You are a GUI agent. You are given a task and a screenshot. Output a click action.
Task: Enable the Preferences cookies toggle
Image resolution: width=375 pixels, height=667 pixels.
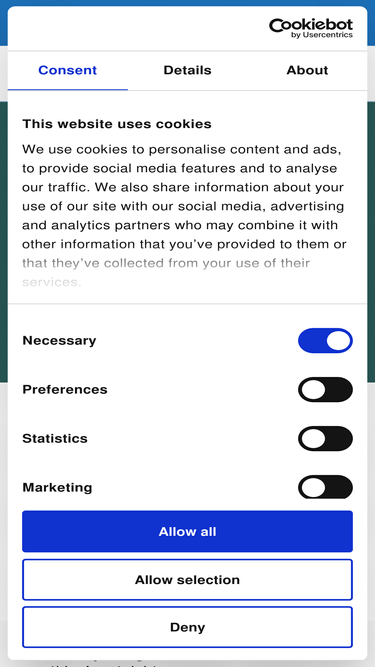(325, 389)
